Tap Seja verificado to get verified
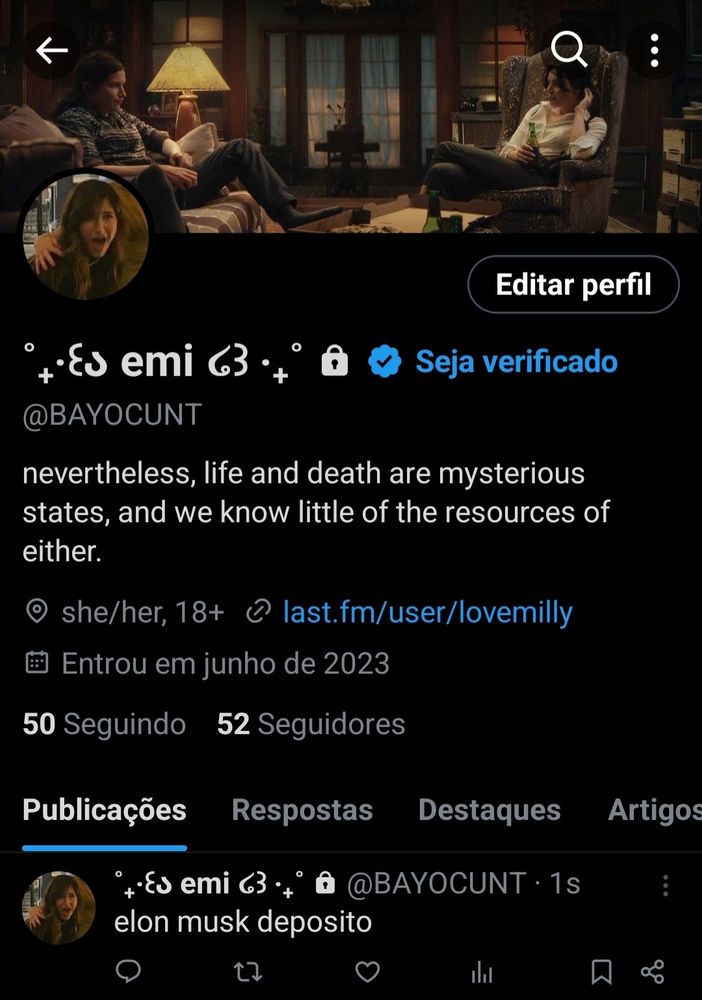Image resolution: width=702 pixels, height=1000 pixels. (x=516, y=361)
